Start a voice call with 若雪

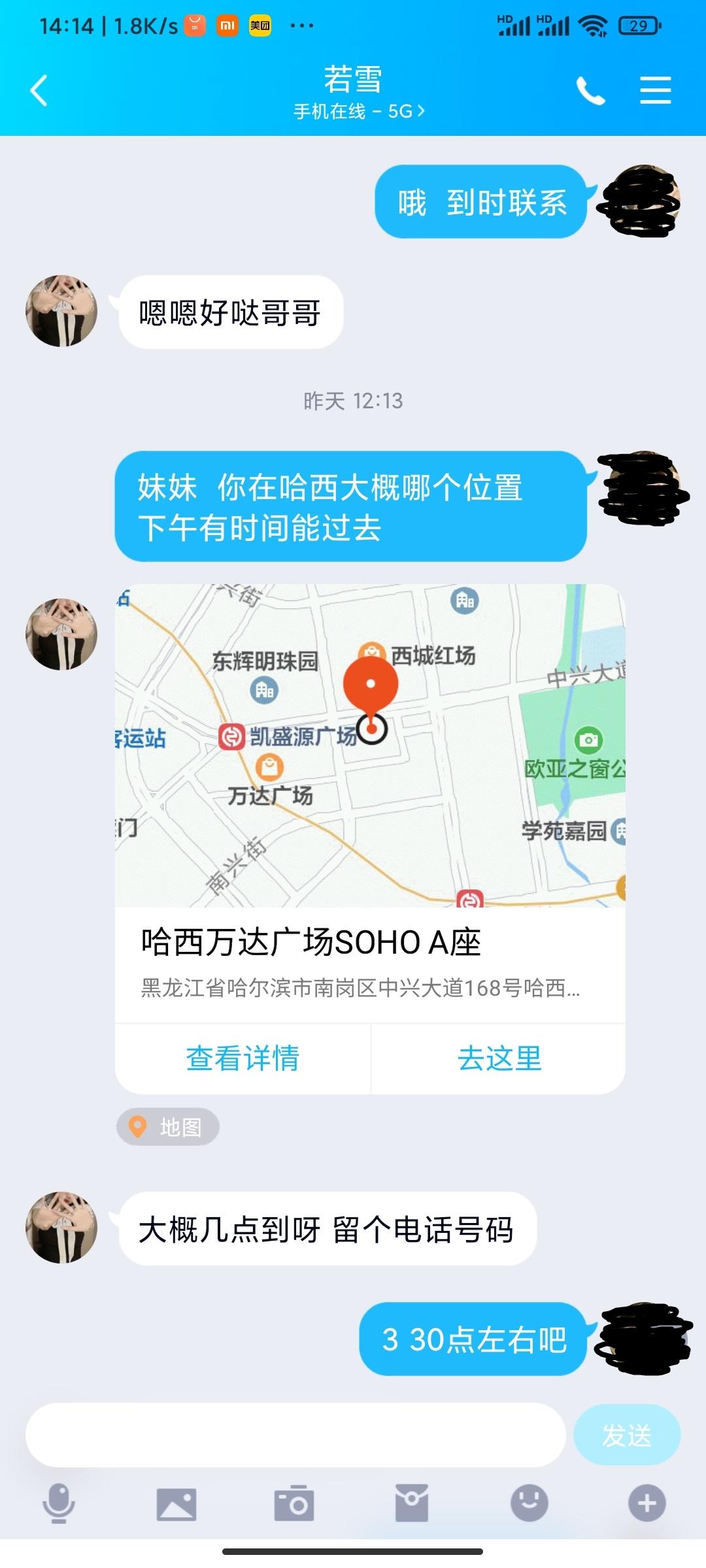pos(590,90)
